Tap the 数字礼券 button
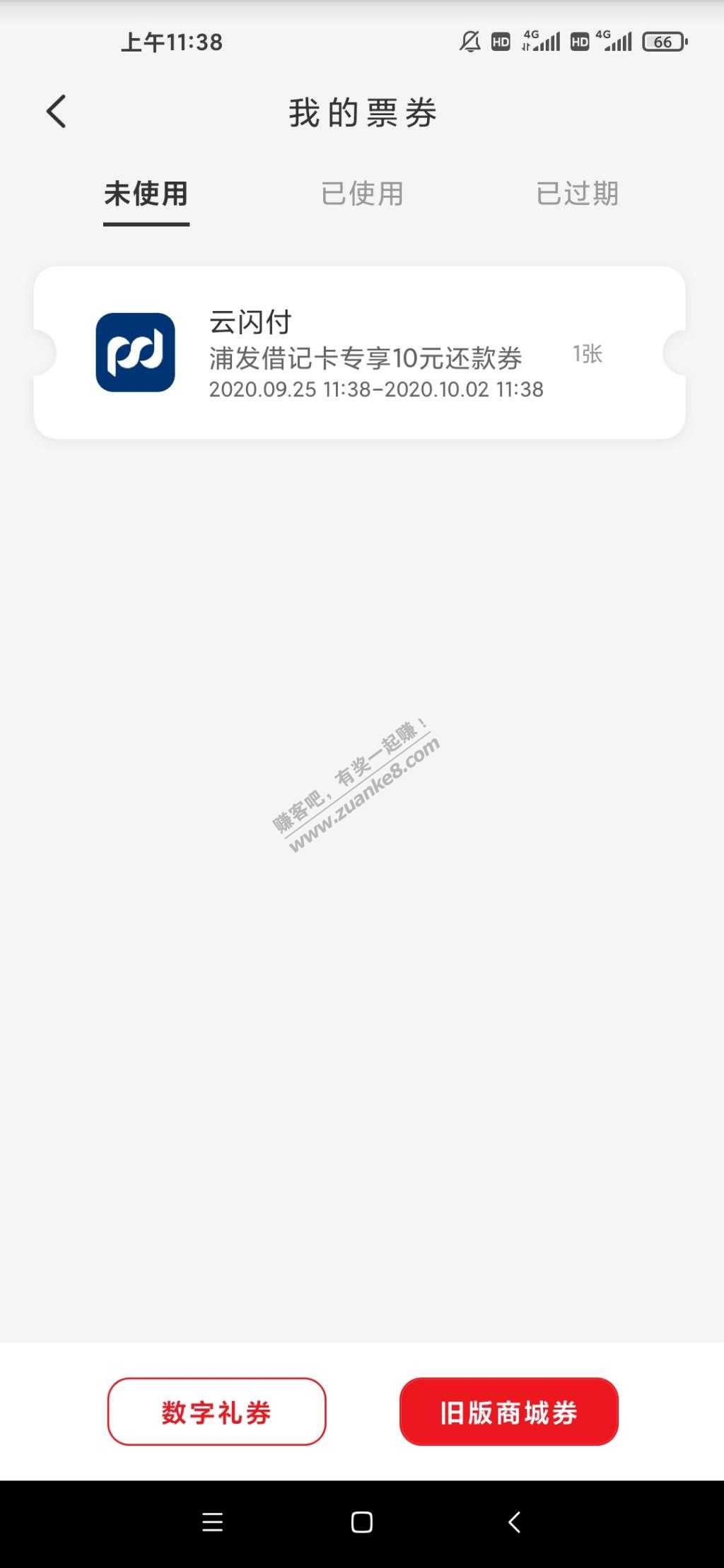Viewport: 724px width, 1568px height. (x=216, y=1412)
